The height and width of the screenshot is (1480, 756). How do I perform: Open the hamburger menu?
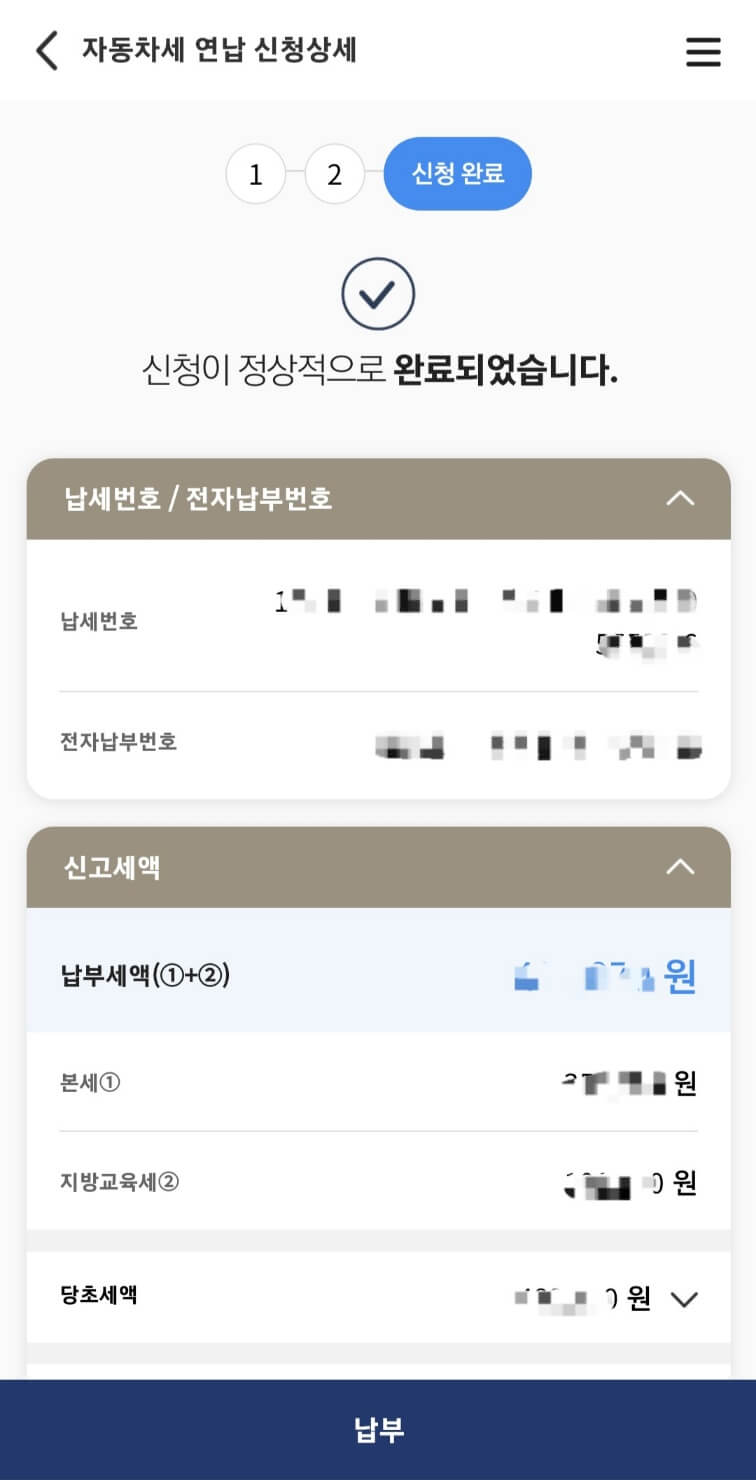[704, 52]
